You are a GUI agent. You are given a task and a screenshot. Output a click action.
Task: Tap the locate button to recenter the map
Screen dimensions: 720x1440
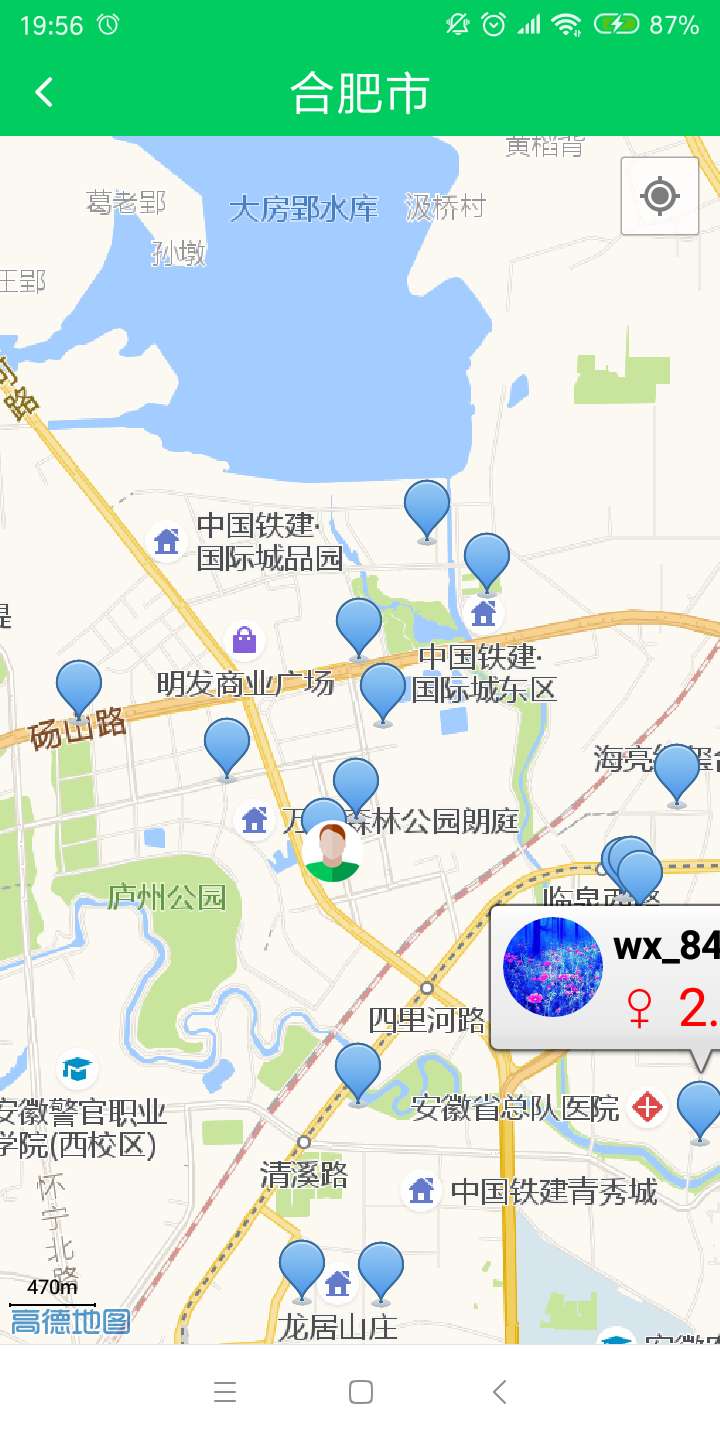coord(659,198)
